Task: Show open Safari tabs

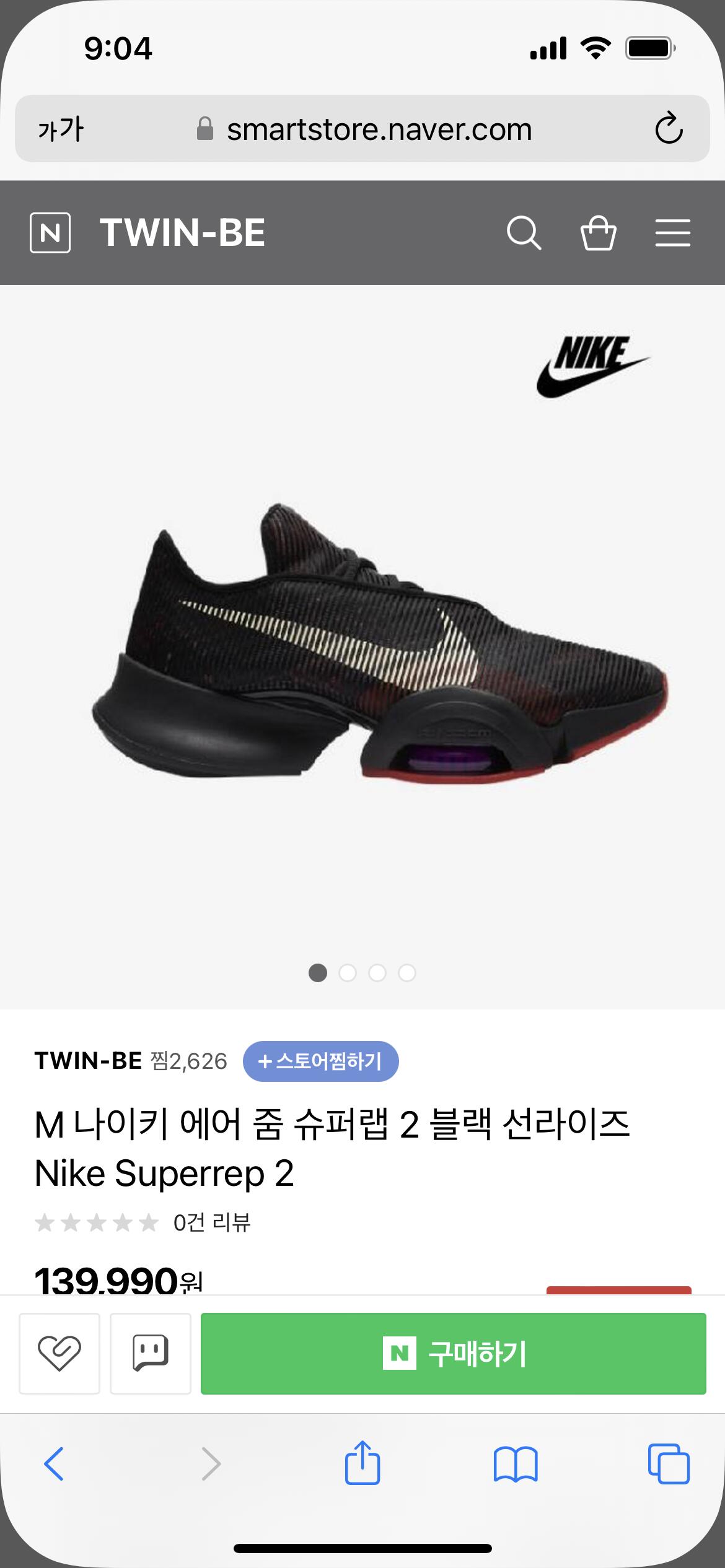Action: 669,1464
